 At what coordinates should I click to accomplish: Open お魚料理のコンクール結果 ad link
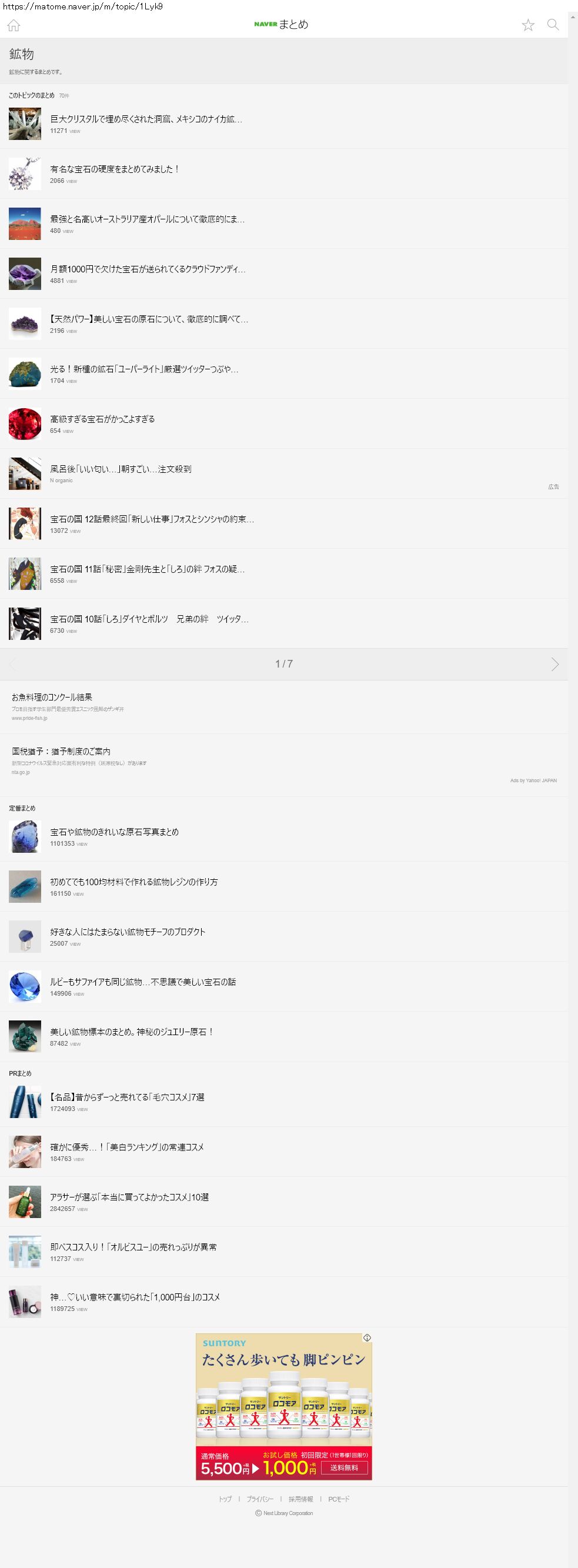(52, 698)
